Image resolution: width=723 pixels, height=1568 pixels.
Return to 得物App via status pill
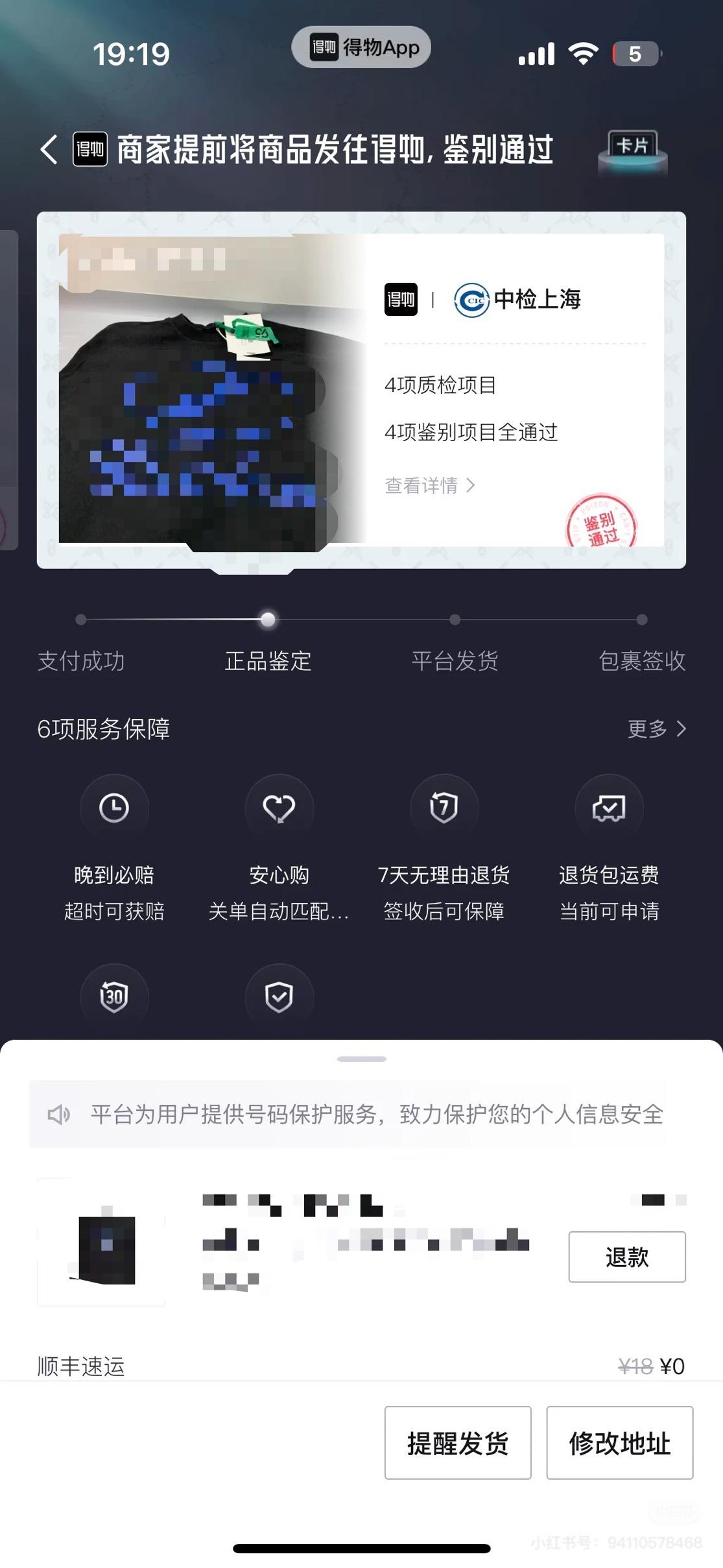pos(361,47)
